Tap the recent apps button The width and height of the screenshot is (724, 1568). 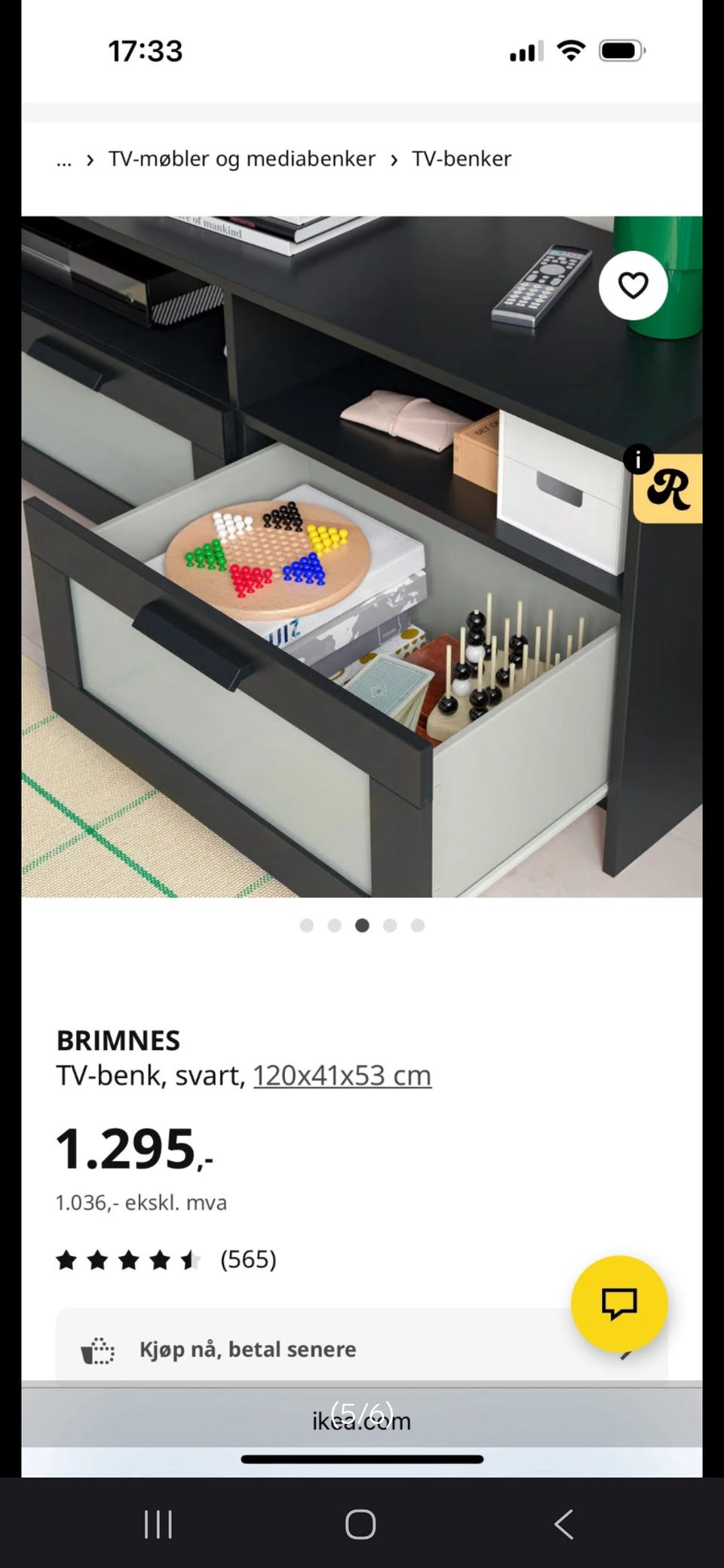pos(157,1524)
